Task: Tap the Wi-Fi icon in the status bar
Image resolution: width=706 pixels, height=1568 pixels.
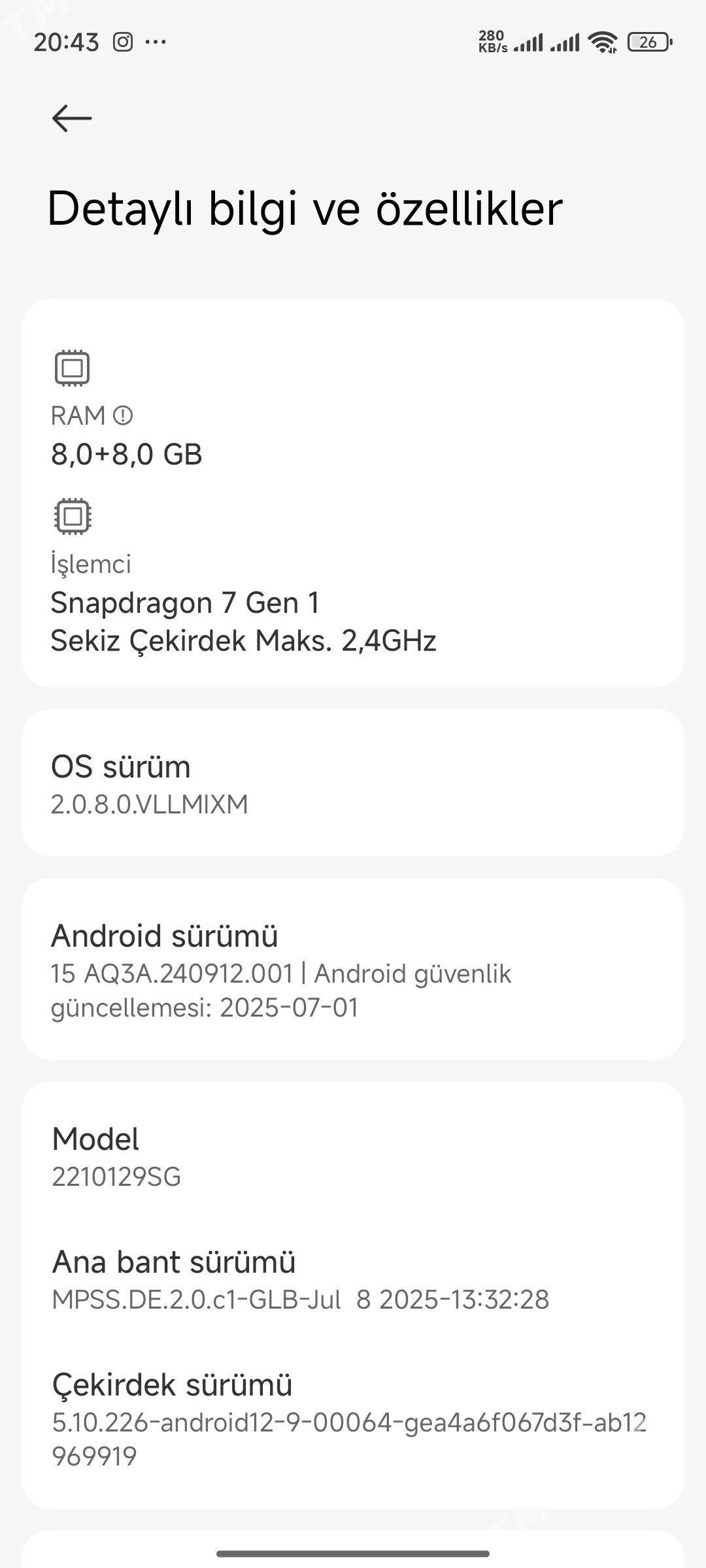Action: pos(601,41)
